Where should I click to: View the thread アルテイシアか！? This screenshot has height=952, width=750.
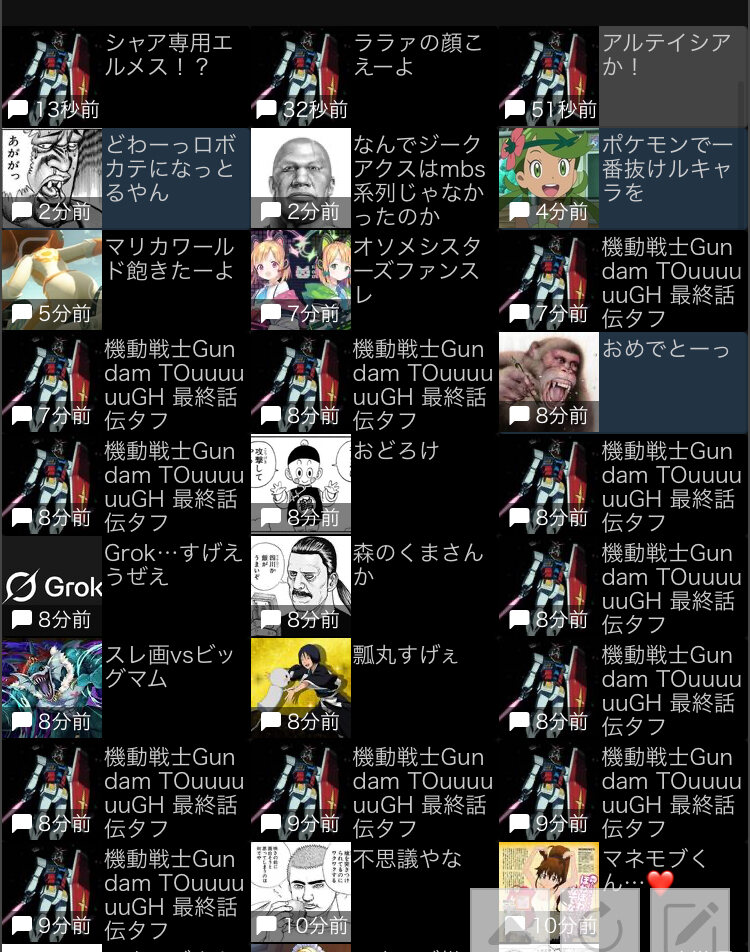pyautogui.click(x=623, y=76)
